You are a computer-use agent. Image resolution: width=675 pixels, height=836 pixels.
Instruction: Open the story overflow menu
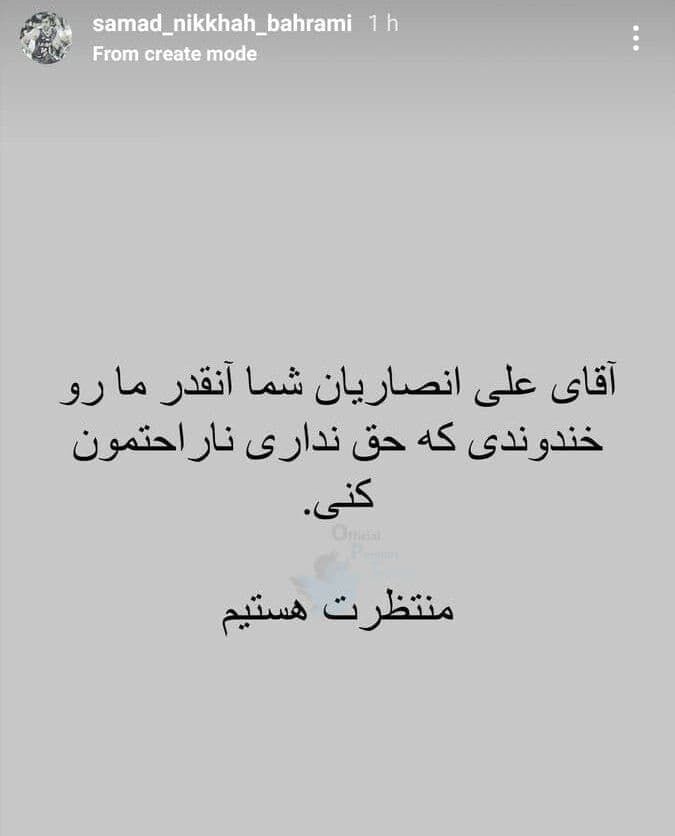636,38
